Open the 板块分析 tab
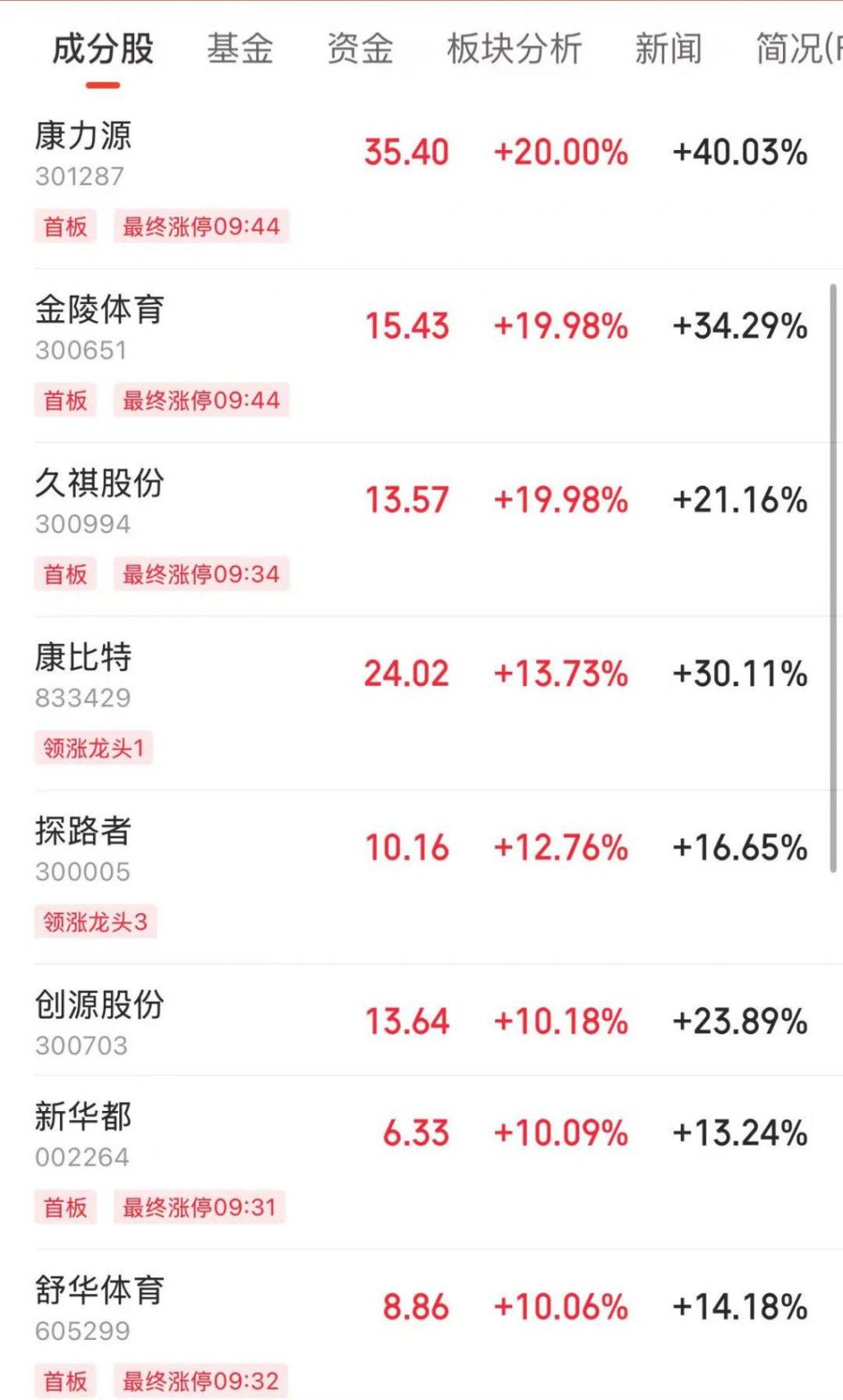843x1400 pixels. click(x=515, y=49)
